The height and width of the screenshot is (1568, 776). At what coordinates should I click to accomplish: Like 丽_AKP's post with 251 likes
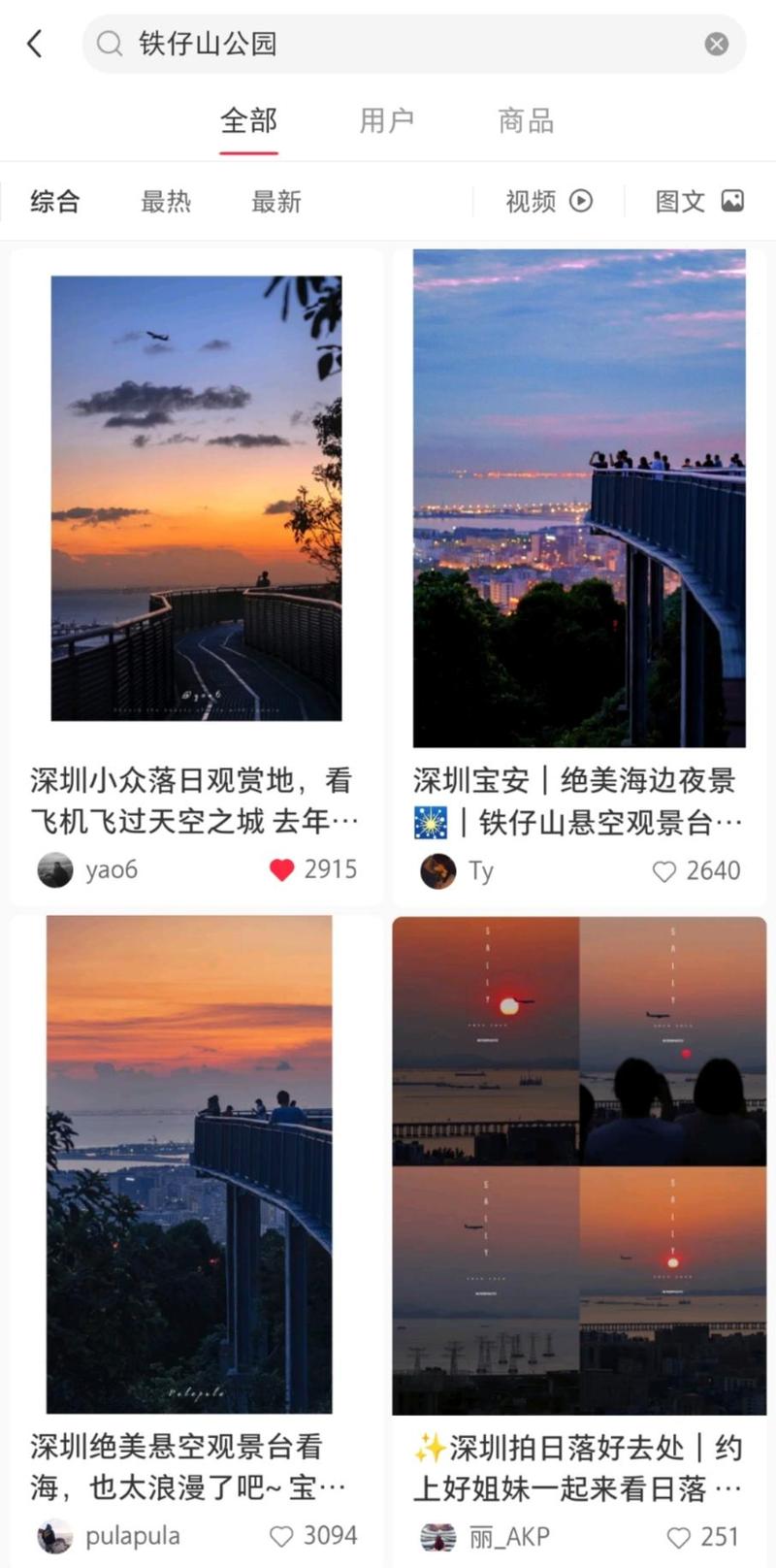678,1537
